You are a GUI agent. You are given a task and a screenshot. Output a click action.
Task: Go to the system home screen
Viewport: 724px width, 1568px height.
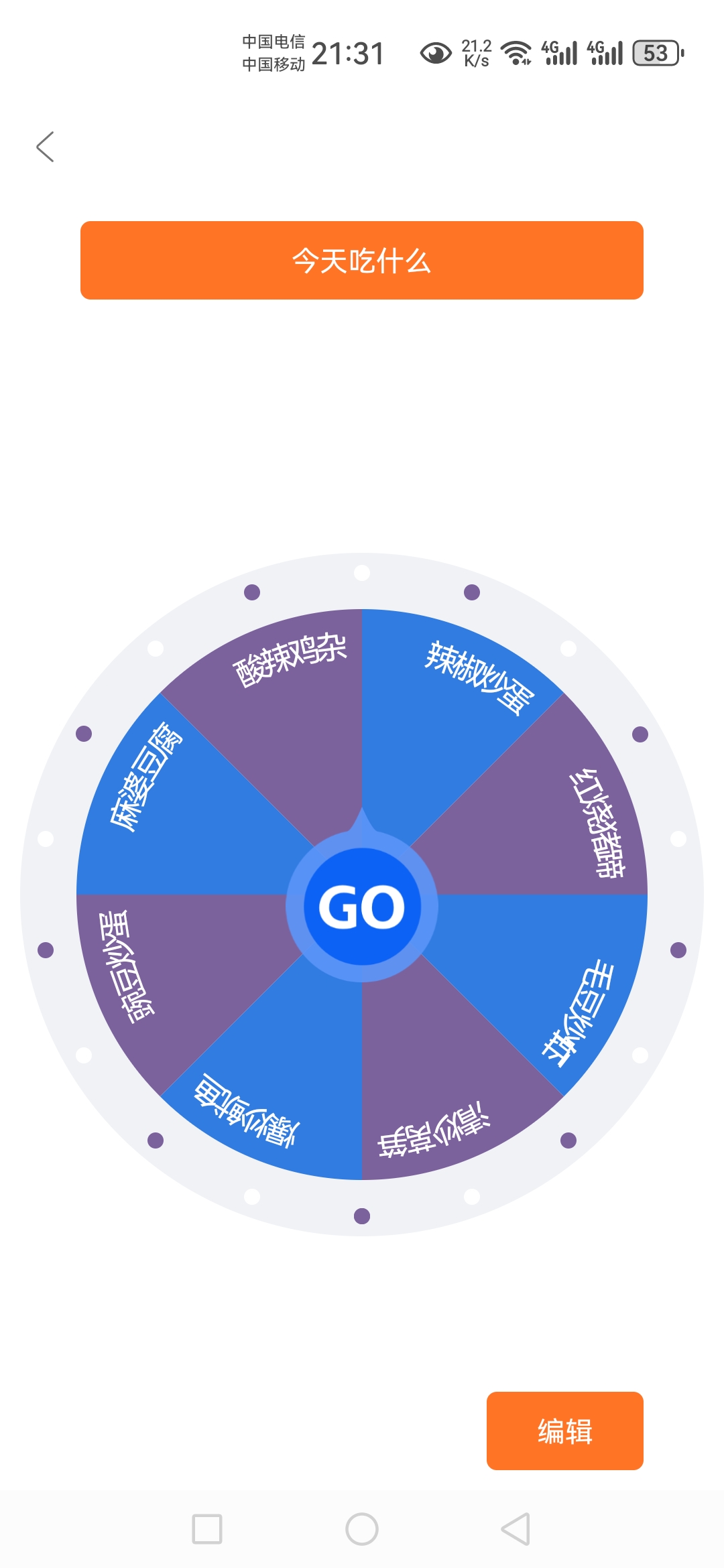click(x=362, y=1529)
